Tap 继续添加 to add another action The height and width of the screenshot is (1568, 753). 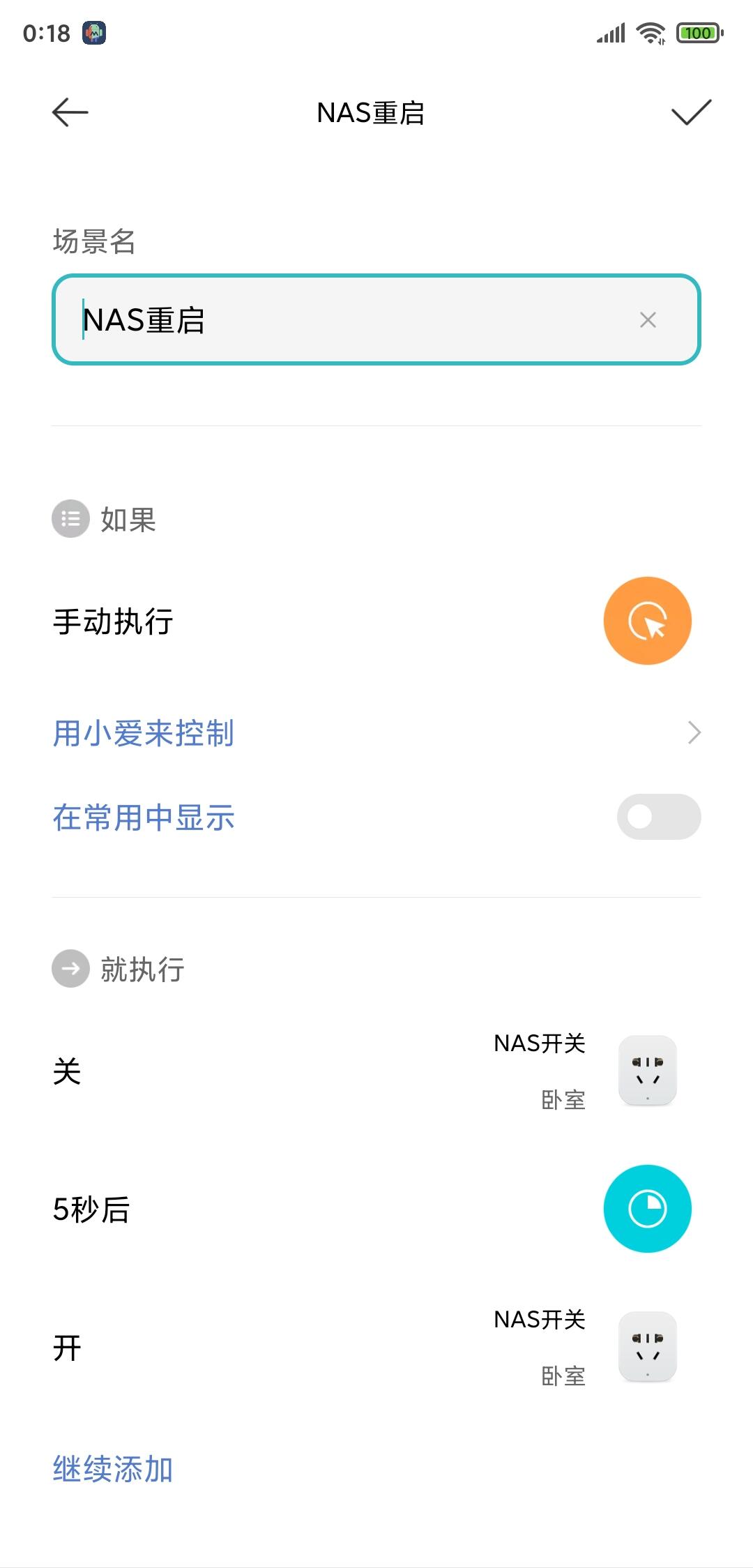click(113, 1468)
